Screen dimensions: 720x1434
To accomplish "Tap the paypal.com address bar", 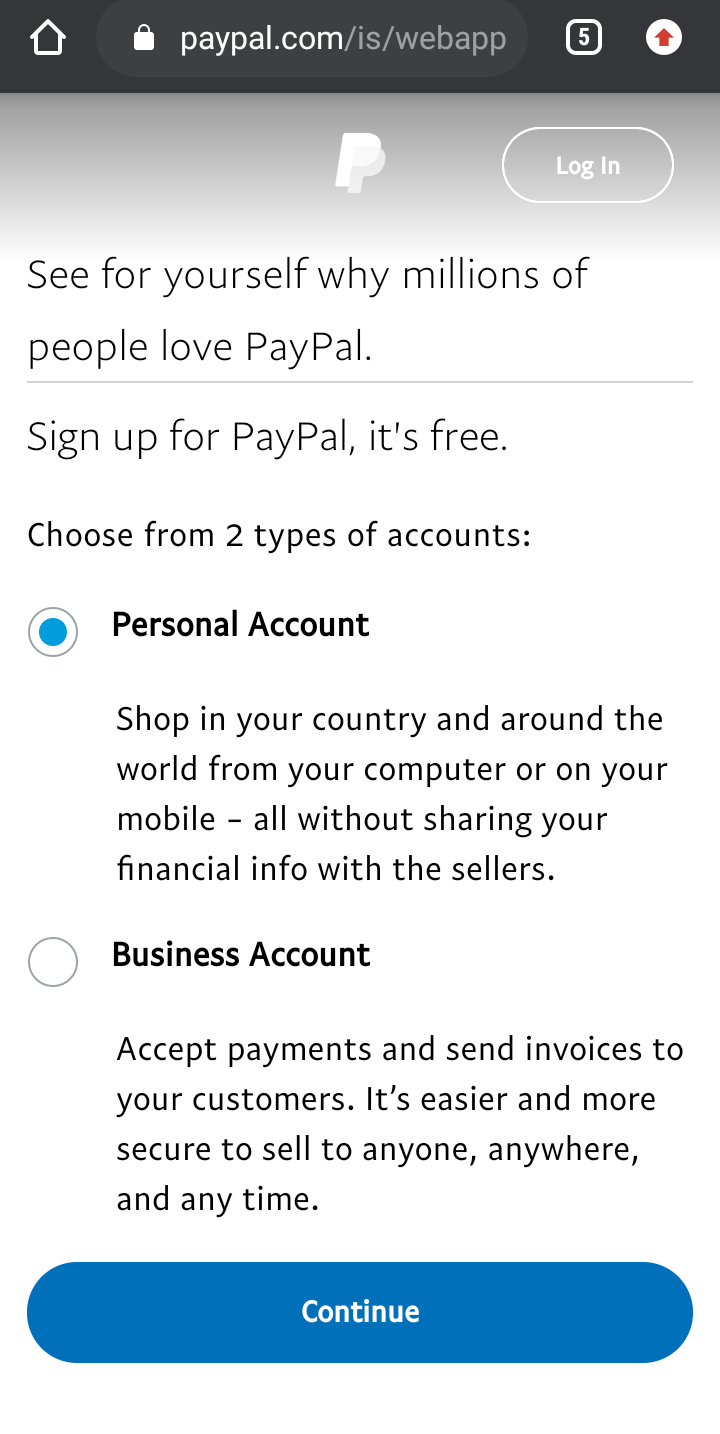I will pos(312,39).
